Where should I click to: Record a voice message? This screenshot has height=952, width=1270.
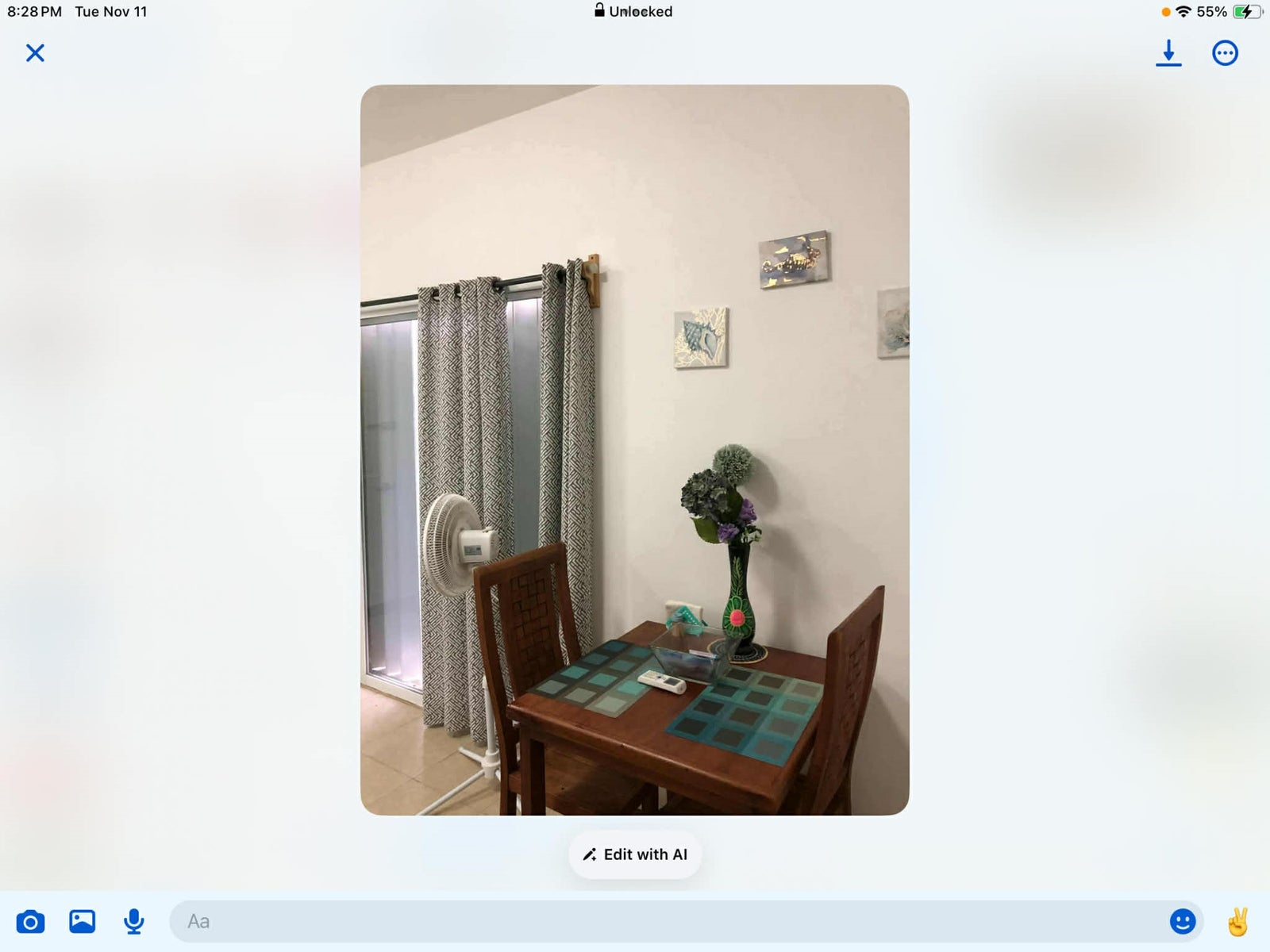134,922
